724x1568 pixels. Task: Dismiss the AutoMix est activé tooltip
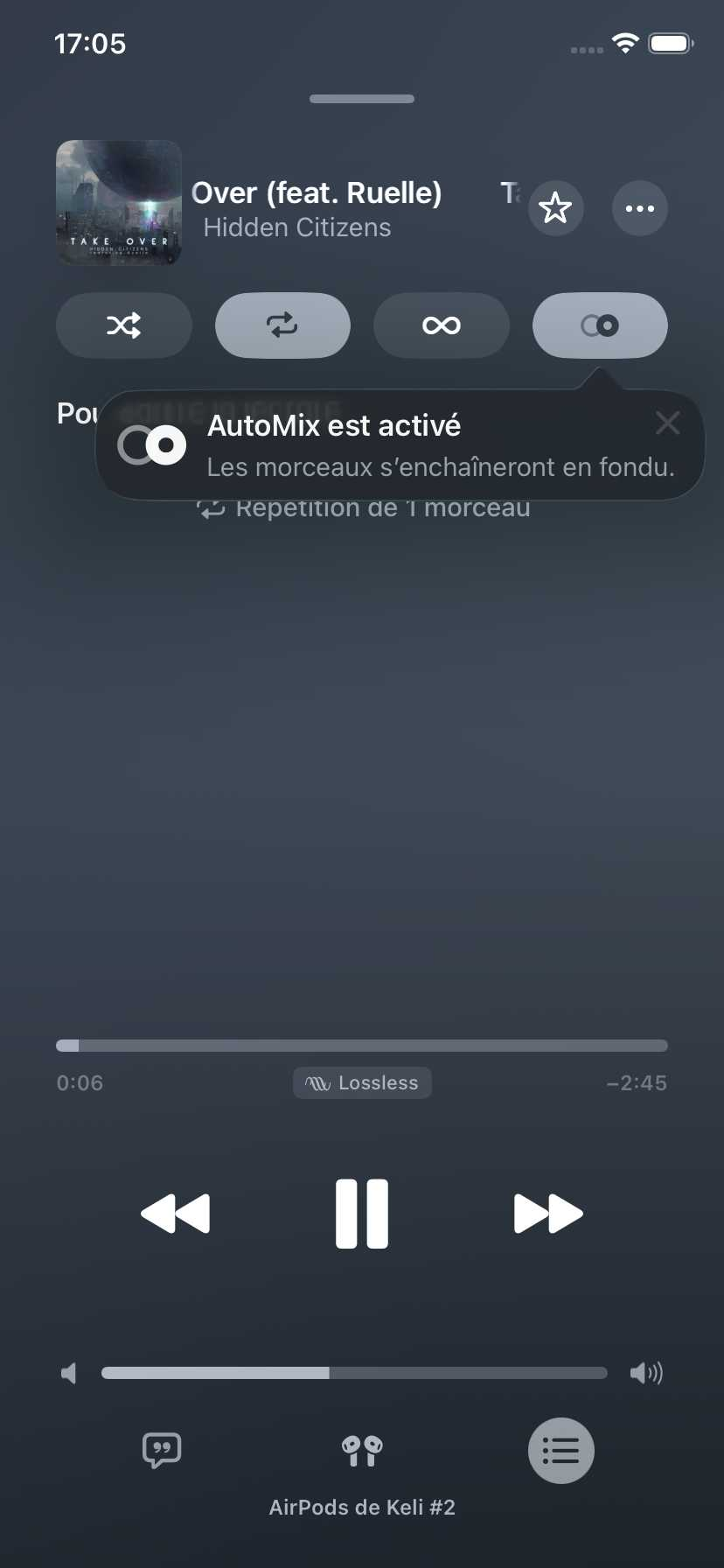668,423
